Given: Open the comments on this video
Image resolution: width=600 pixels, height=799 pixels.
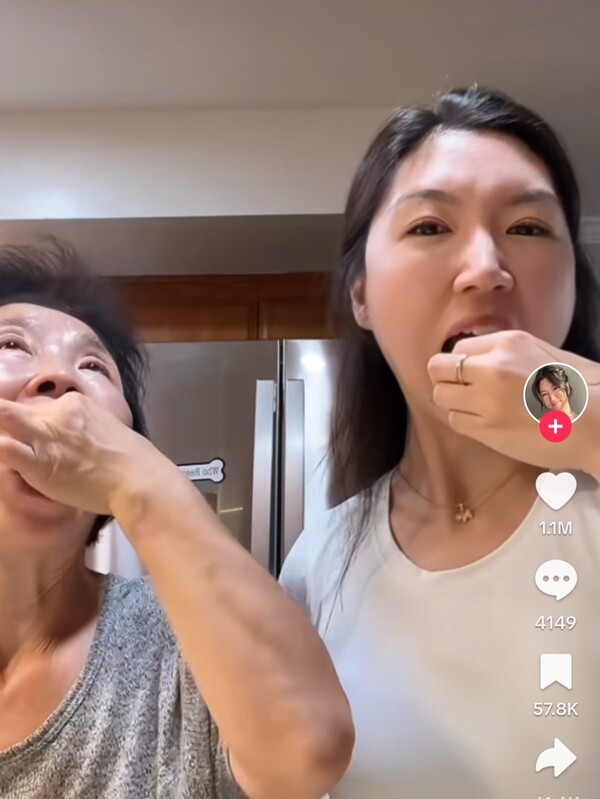Looking at the screenshot, I should (x=556, y=581).
